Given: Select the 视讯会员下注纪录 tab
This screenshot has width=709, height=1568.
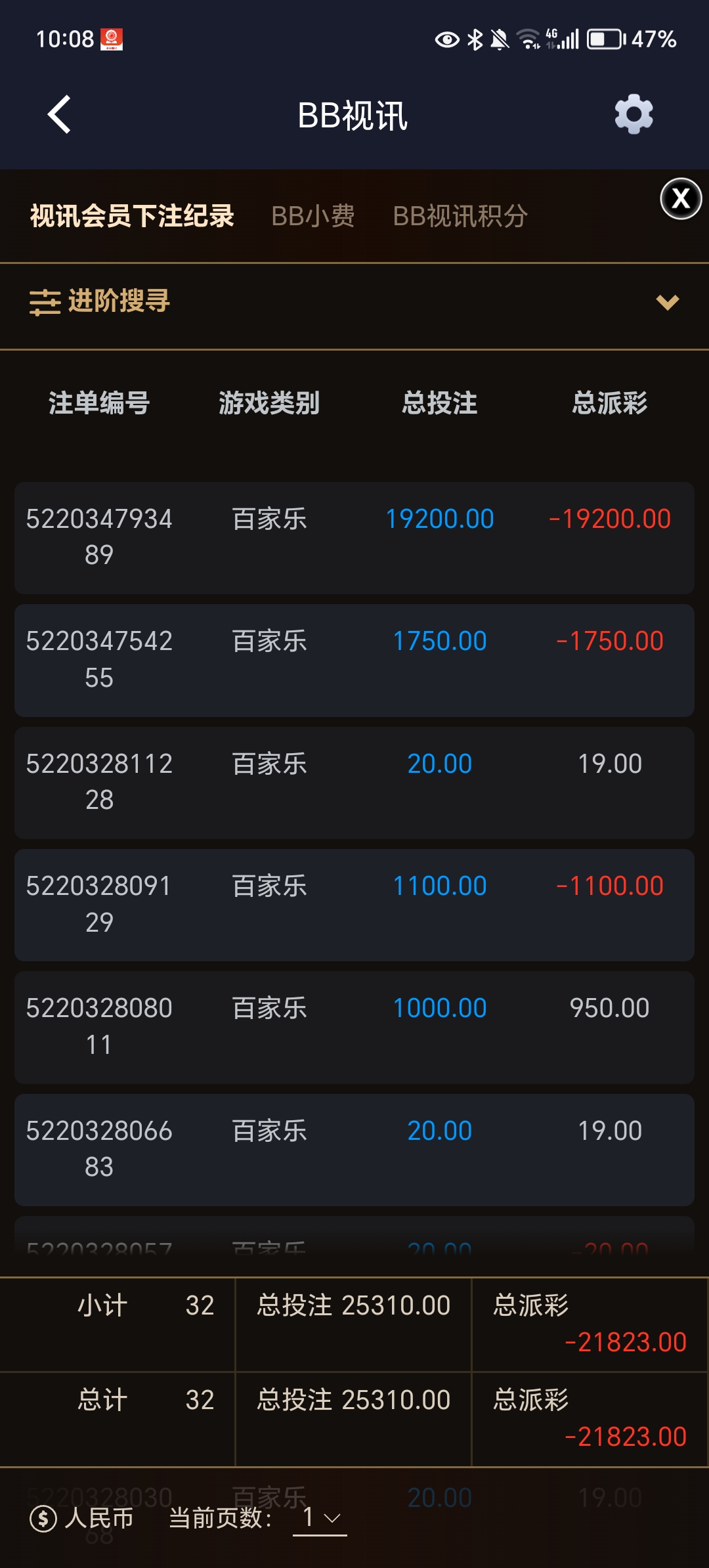Looking at the screenshot, I should pos(132,216).
